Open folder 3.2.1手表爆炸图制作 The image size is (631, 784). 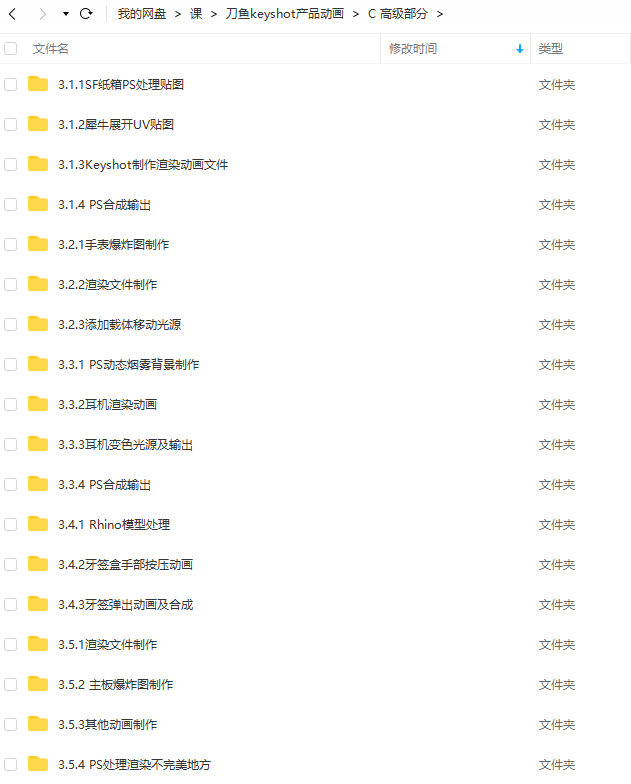[x=113, y=245]
